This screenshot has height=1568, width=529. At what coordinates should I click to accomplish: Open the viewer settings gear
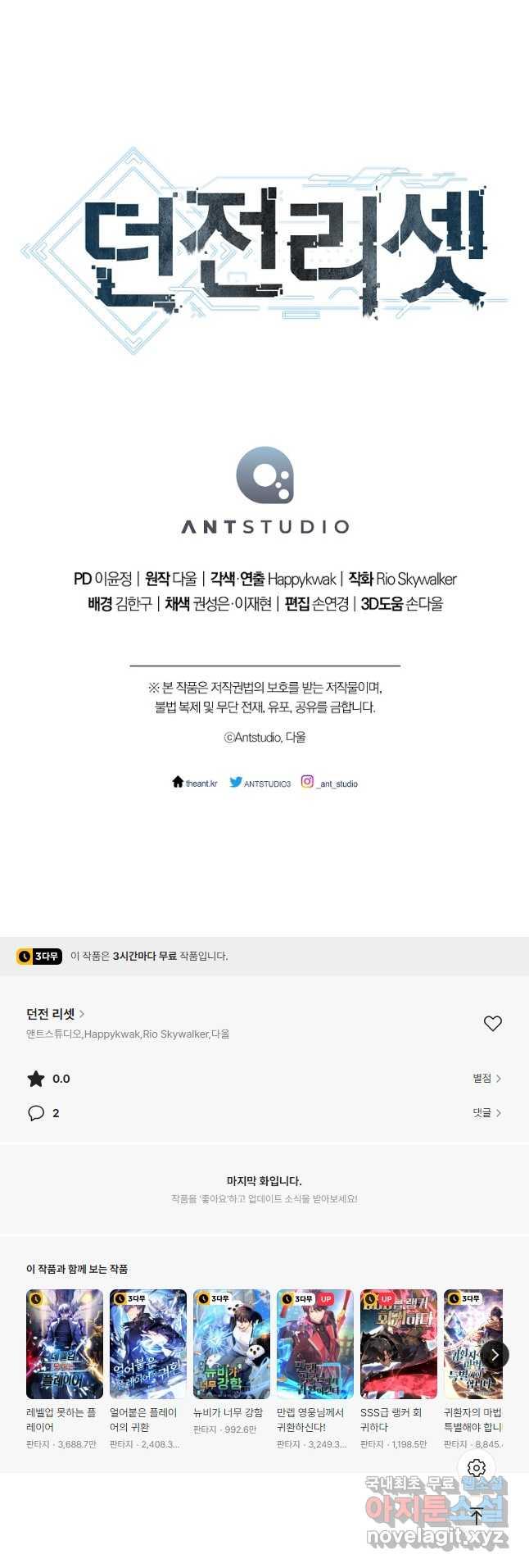click(477, 1468)
